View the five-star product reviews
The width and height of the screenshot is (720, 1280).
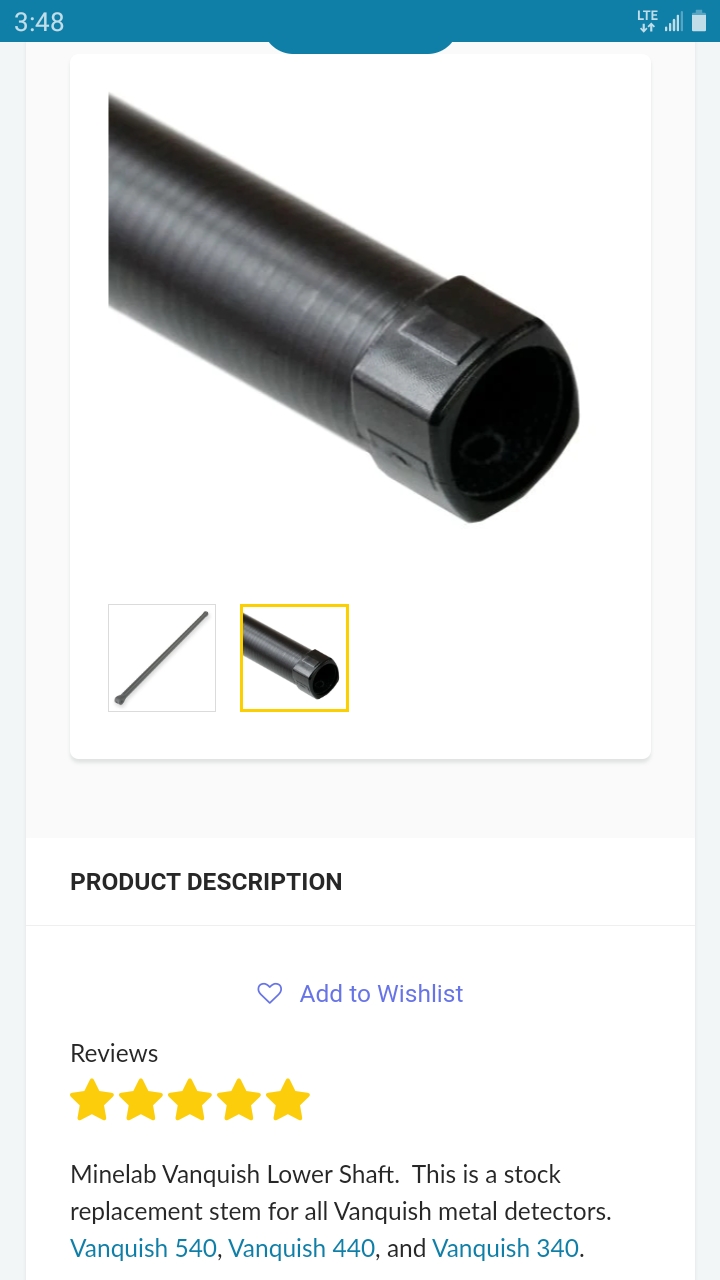pyautogui.click(x=190, y=1100)
